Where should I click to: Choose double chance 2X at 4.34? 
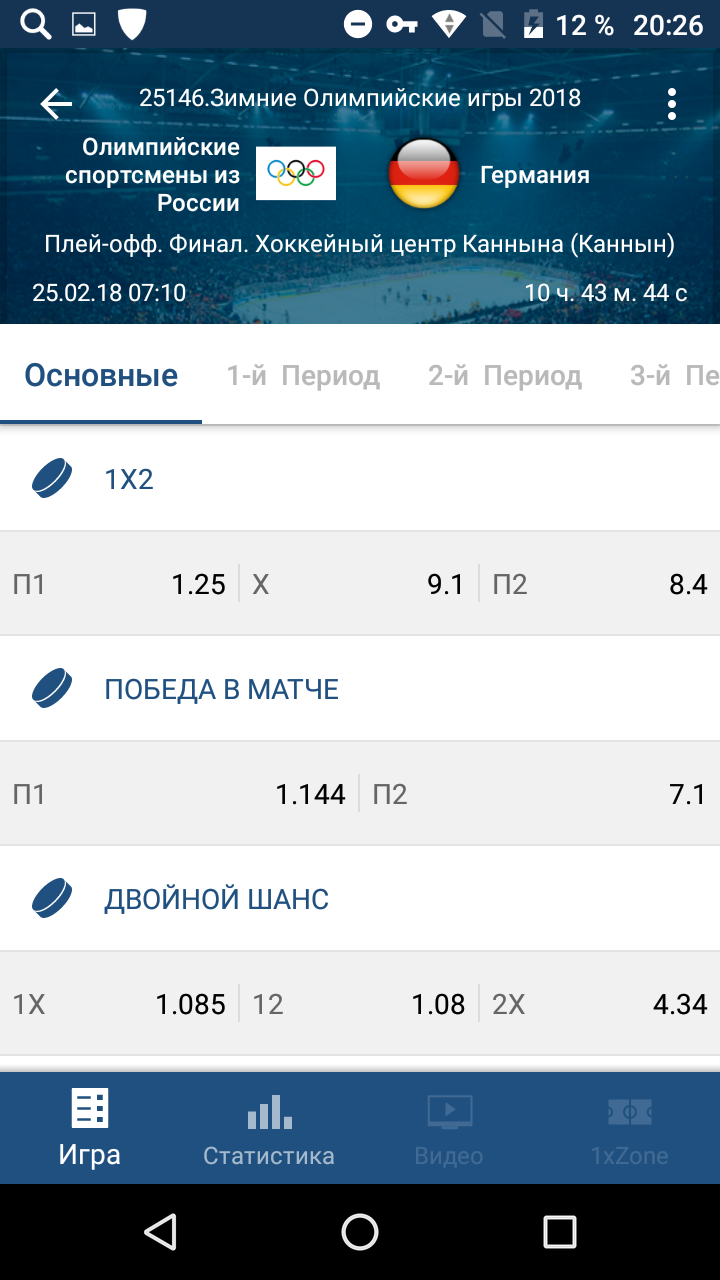pos(600,1004)
